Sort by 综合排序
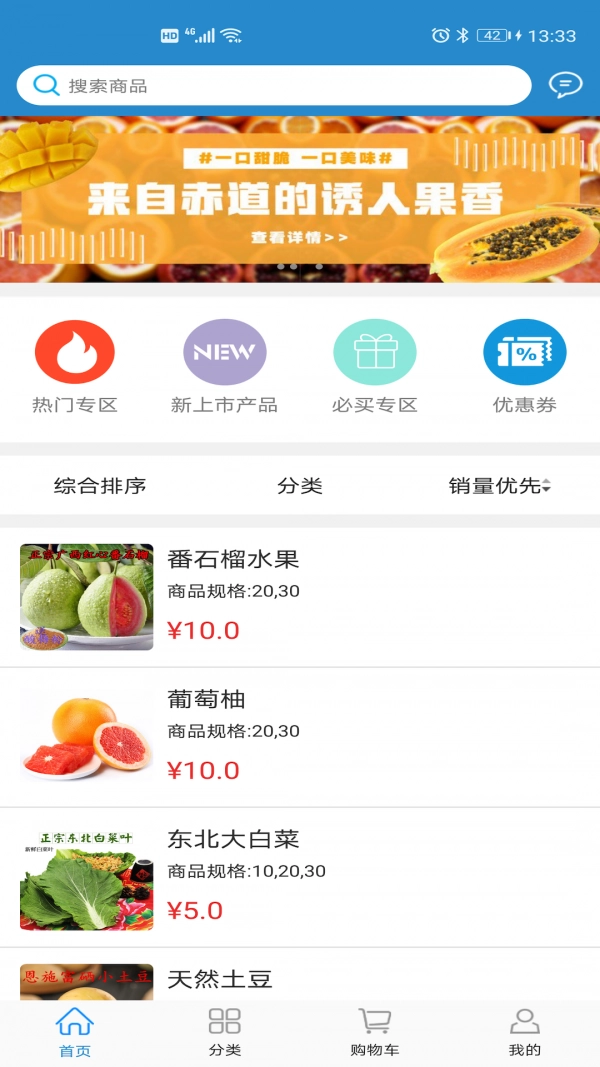The height and width of the screenshot is (1067, 600). coord(100,486)
